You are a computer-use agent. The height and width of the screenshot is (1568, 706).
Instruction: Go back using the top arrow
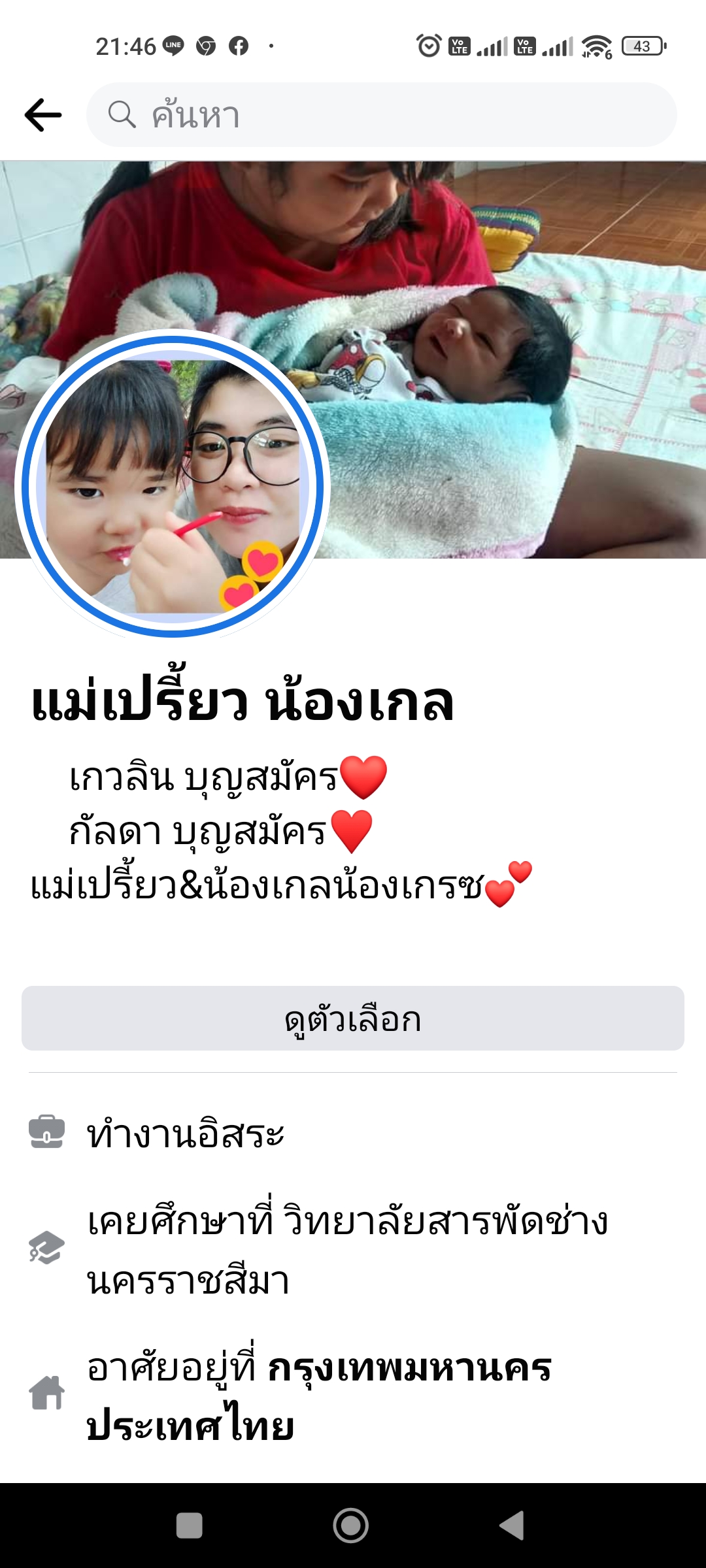(x=43, y=115)
